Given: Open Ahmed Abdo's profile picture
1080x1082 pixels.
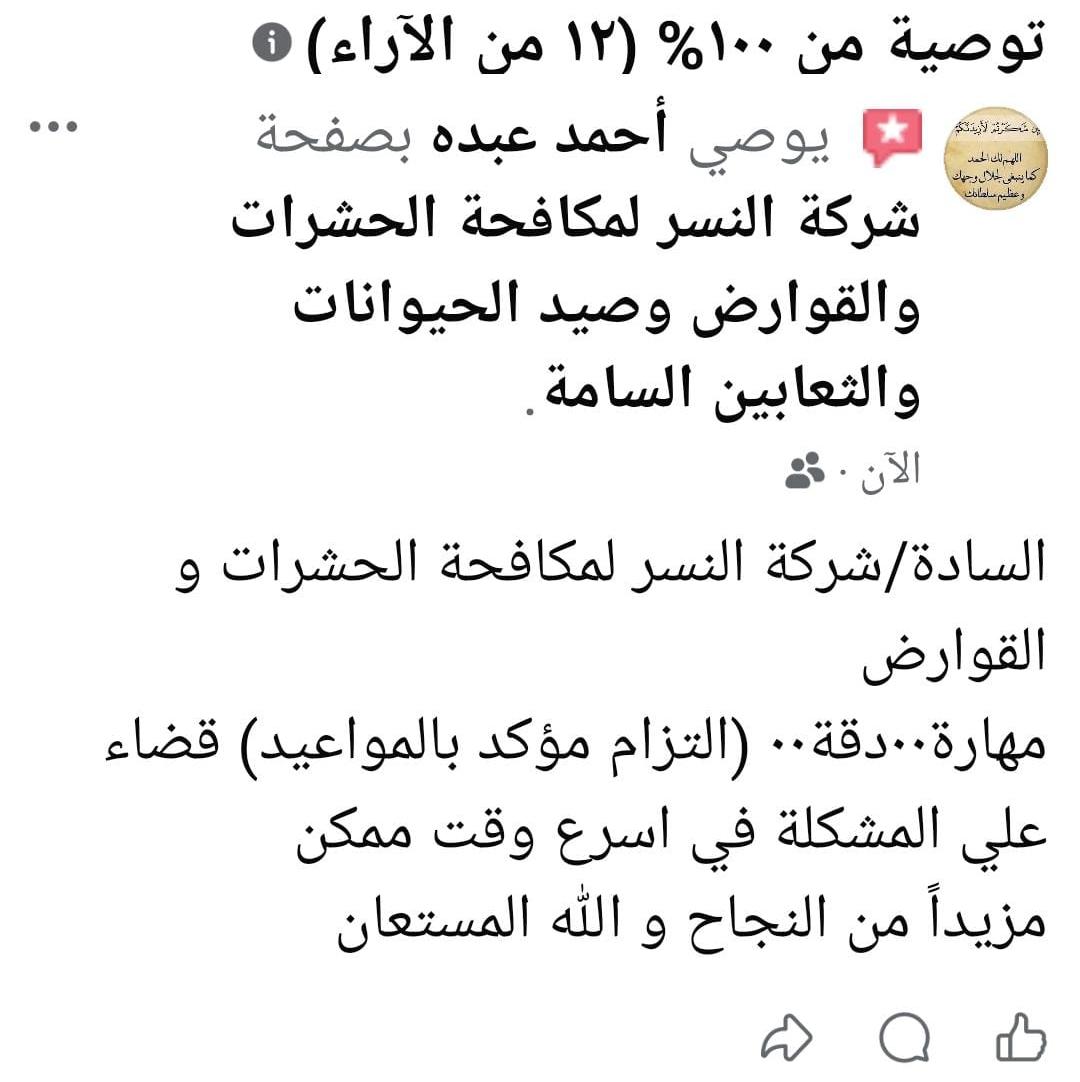Looking at the screenshot, I should point(996,157).
